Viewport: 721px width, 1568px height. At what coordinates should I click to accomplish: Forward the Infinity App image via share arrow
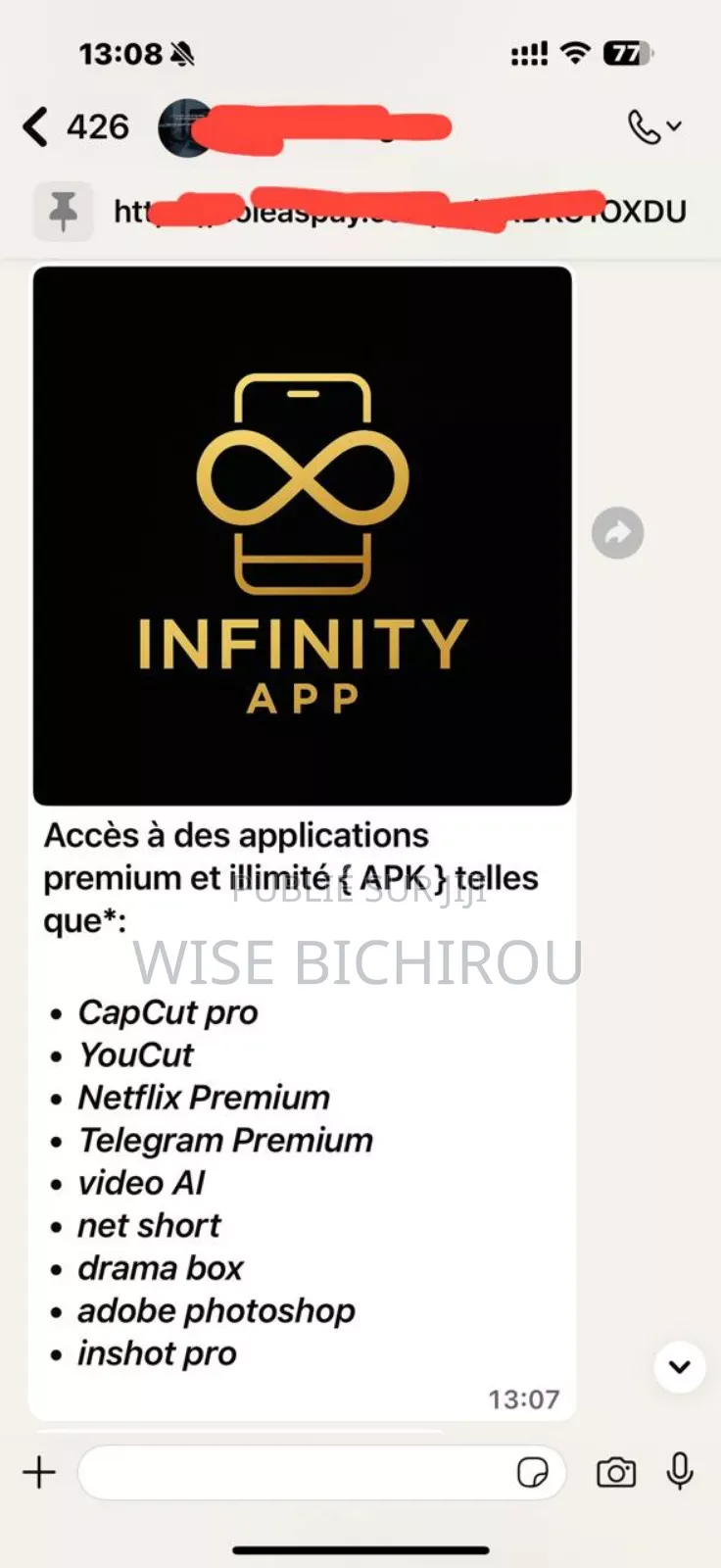click(x=617, y=532)
